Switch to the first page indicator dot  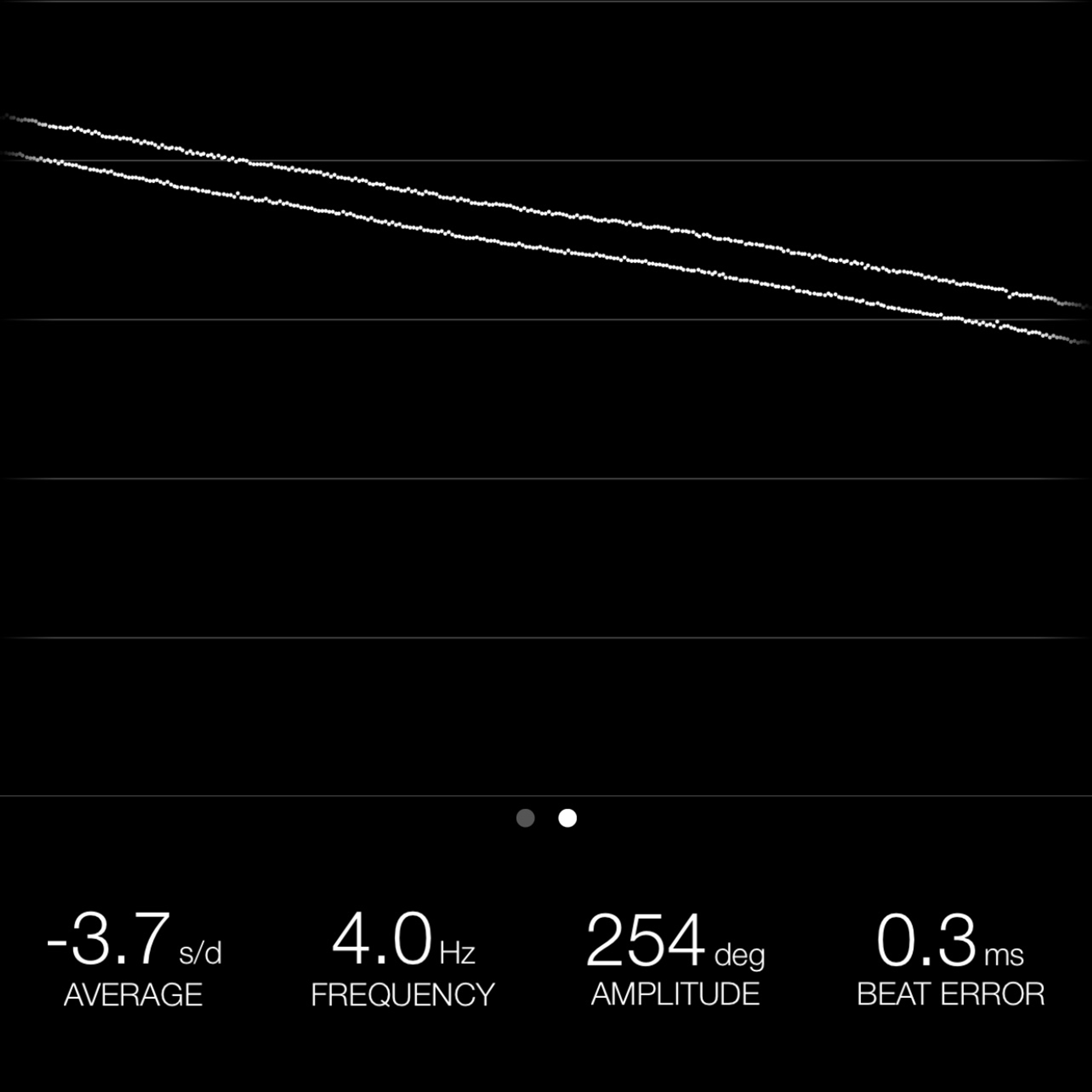pos(525,818)
